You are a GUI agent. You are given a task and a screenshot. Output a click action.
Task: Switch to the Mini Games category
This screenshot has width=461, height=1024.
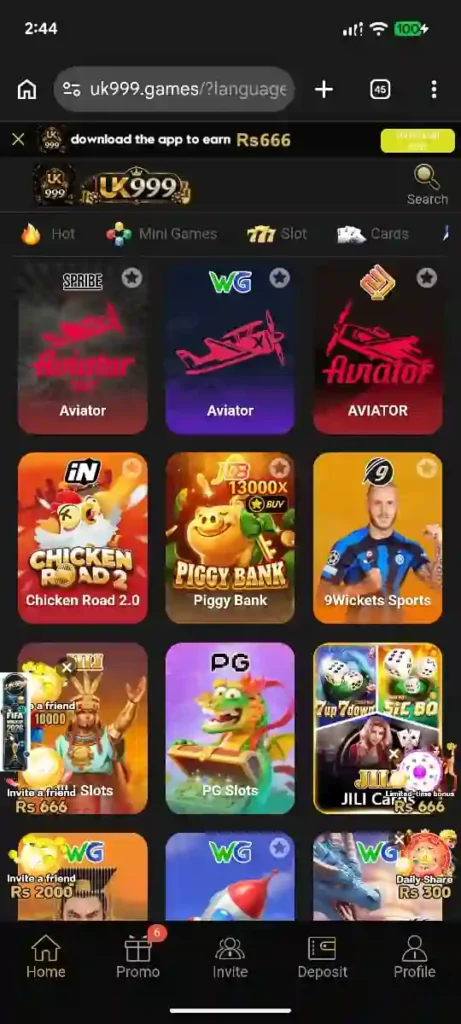click(x=162, y=234)
